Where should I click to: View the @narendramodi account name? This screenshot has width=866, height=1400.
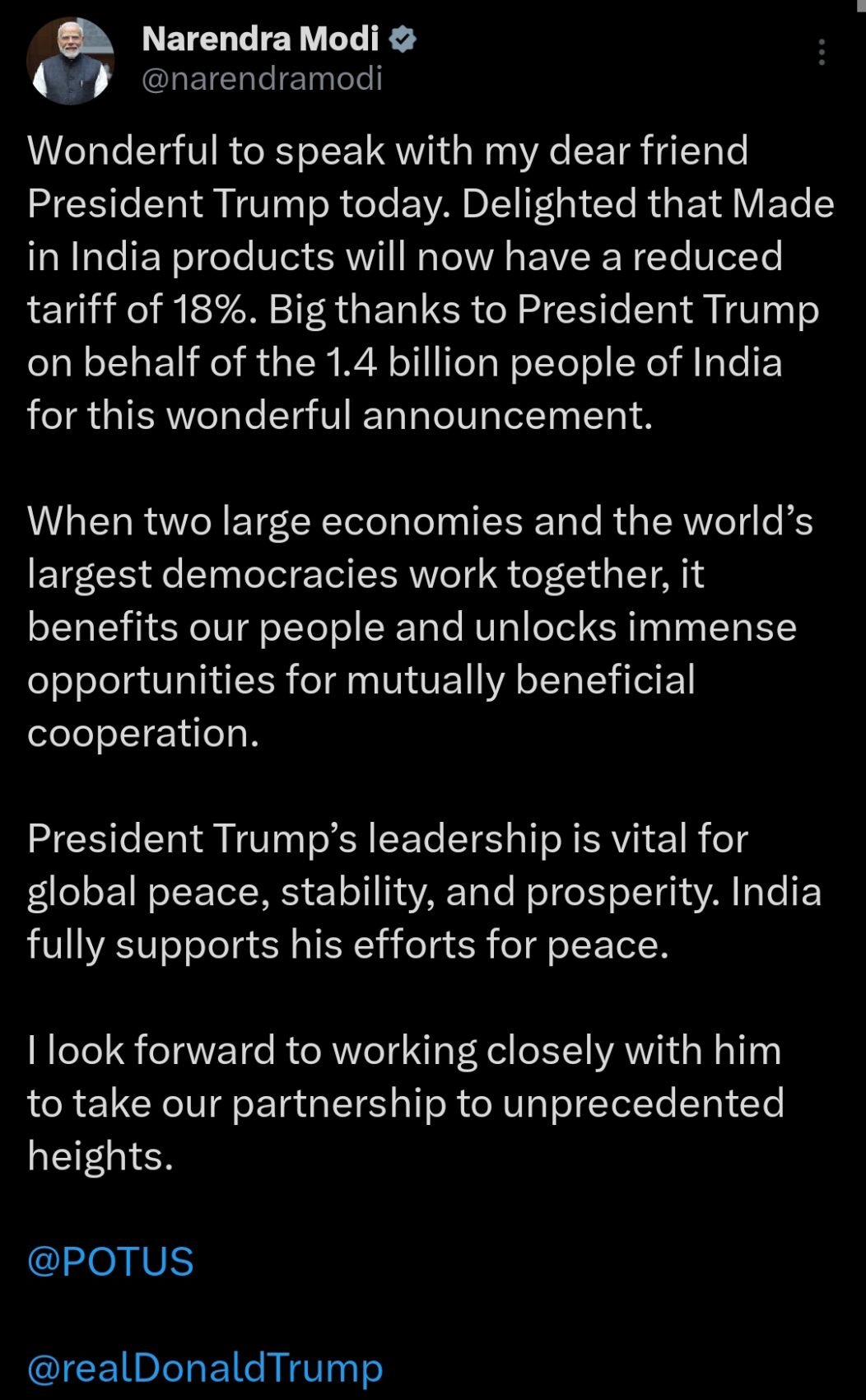click(262, 79)
